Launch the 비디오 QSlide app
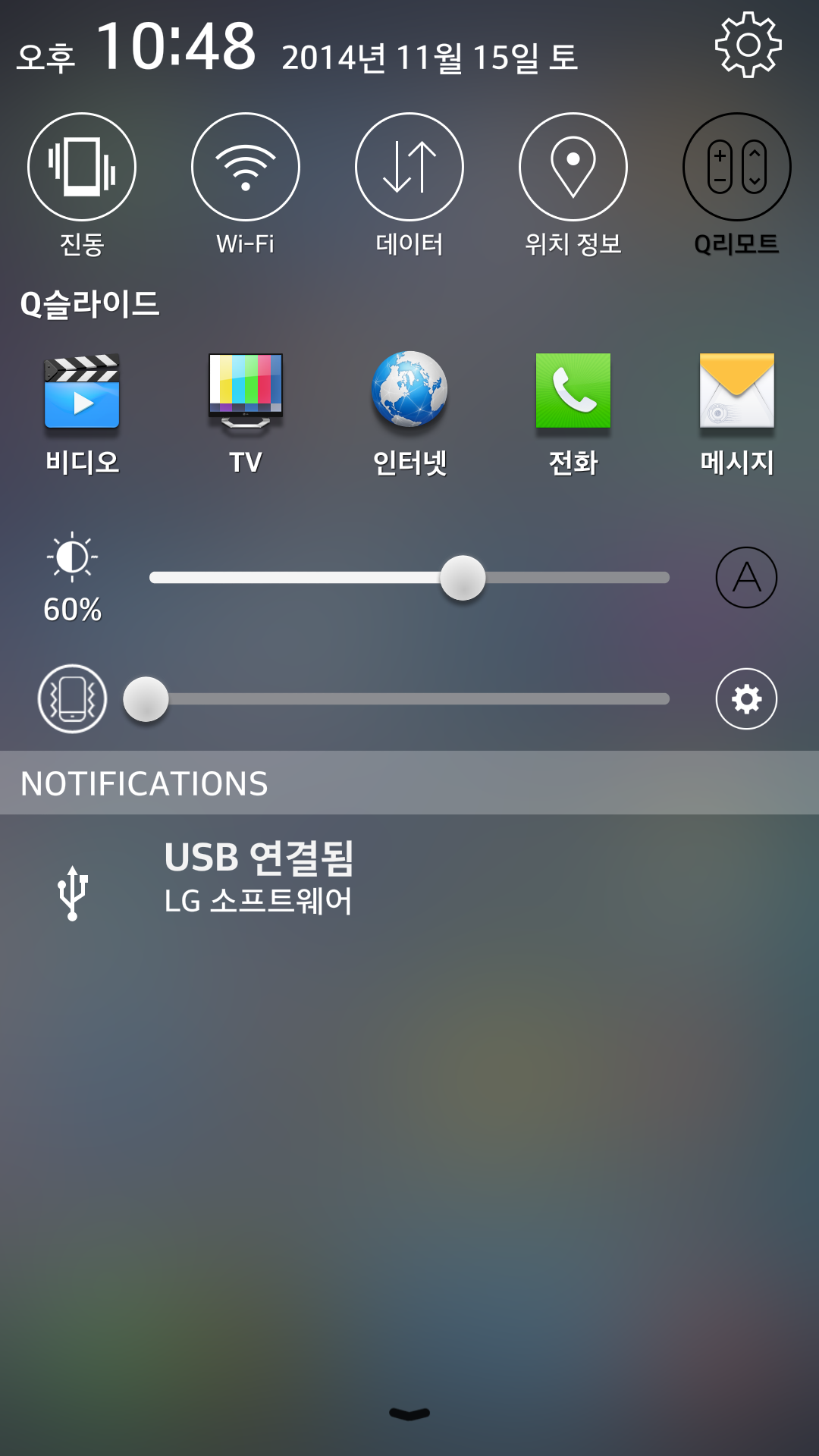819x1456 pixels. pyautogui.click(x=82, y=391)
